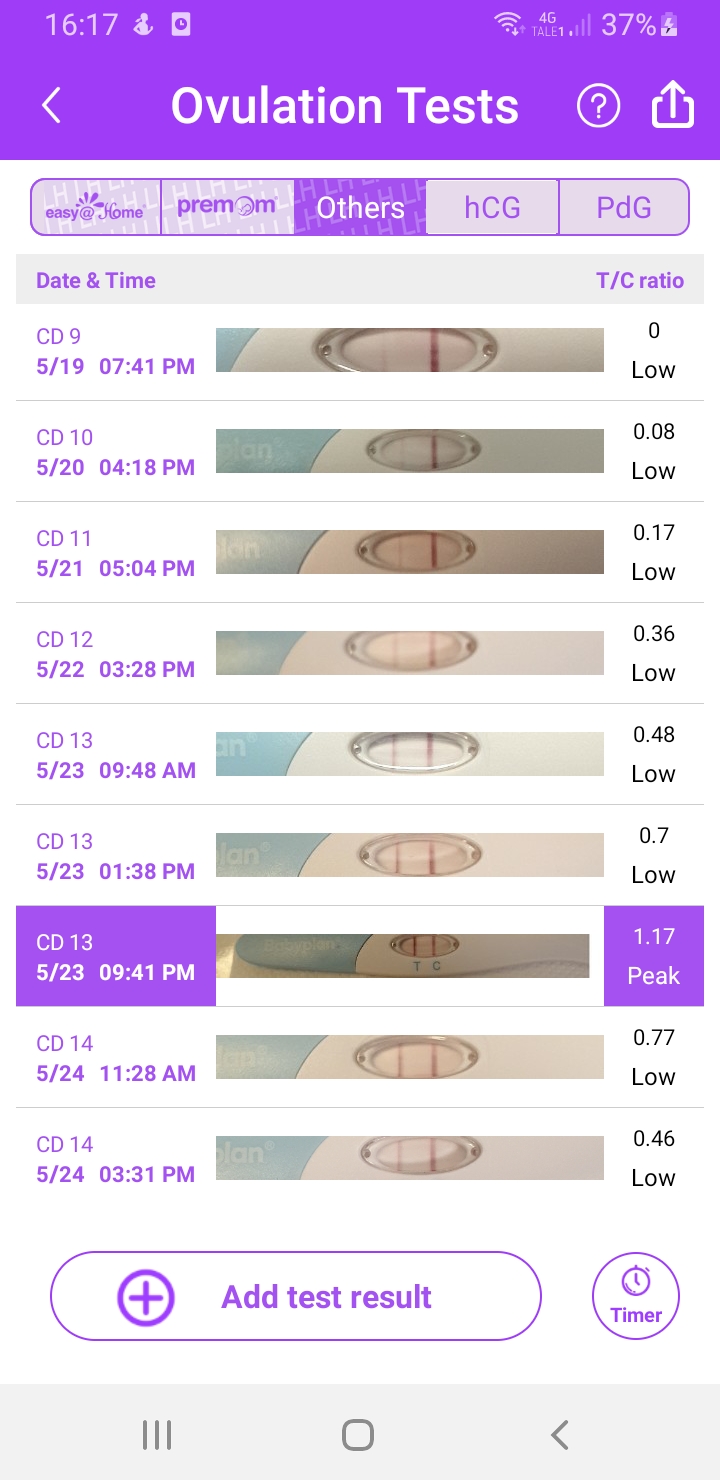The height and width of the screenshot is (1480, 720).
Task: Select the Others tab
Action: pos(360,208)
